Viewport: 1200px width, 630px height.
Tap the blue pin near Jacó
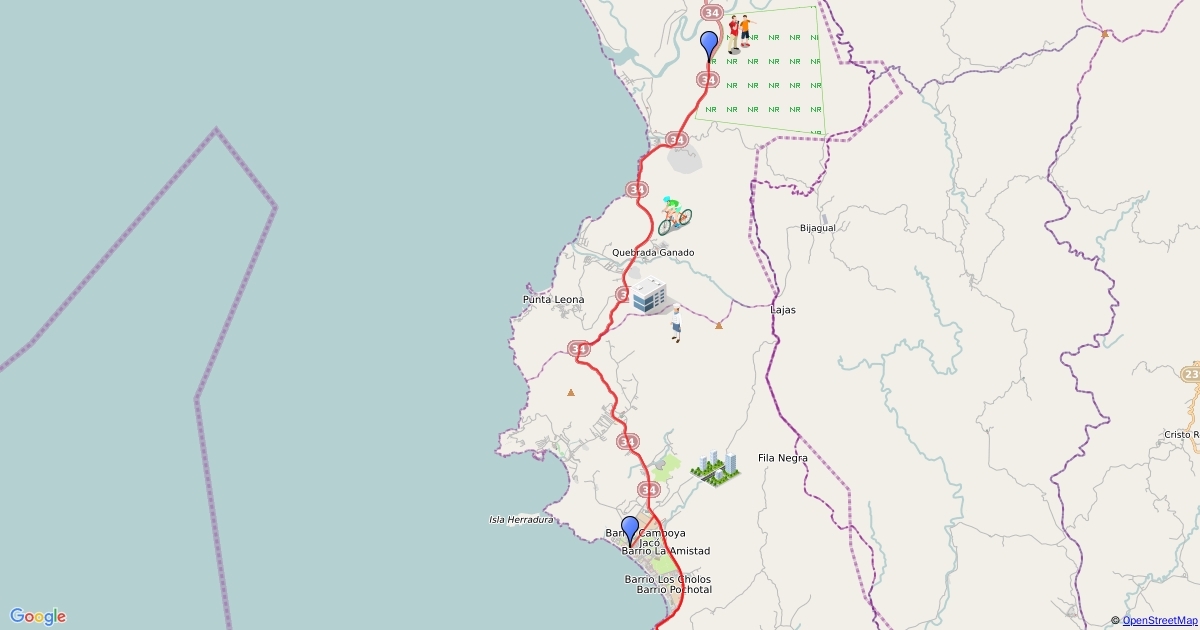tap(630, 529)
